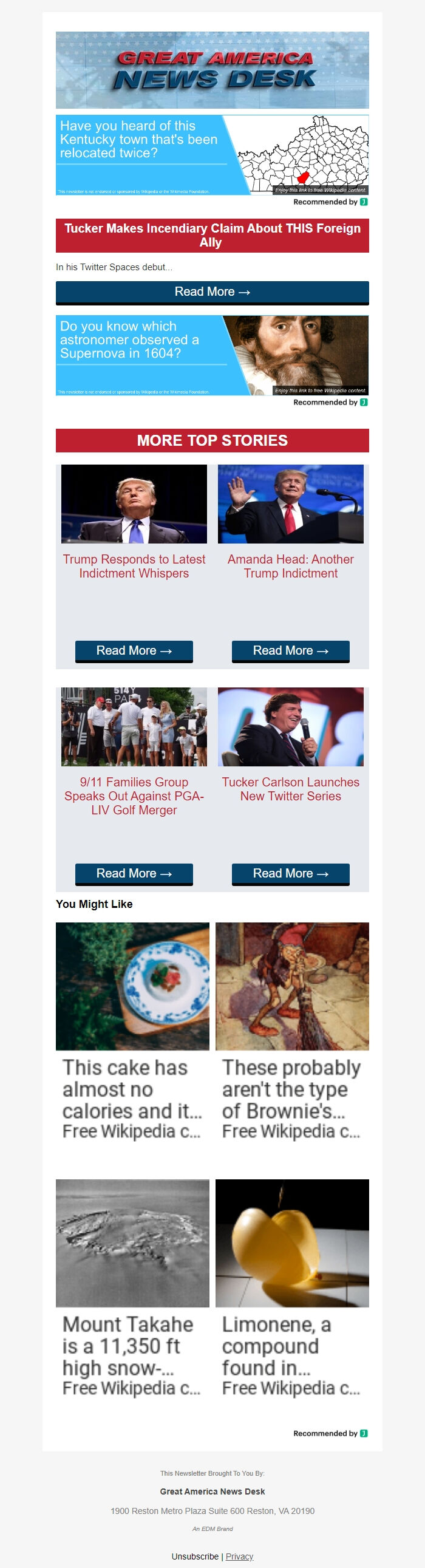This screenshot has height=1568, width=425.
Task: Read more under Tucker Carlson Twitter Series
Action: 290,873
